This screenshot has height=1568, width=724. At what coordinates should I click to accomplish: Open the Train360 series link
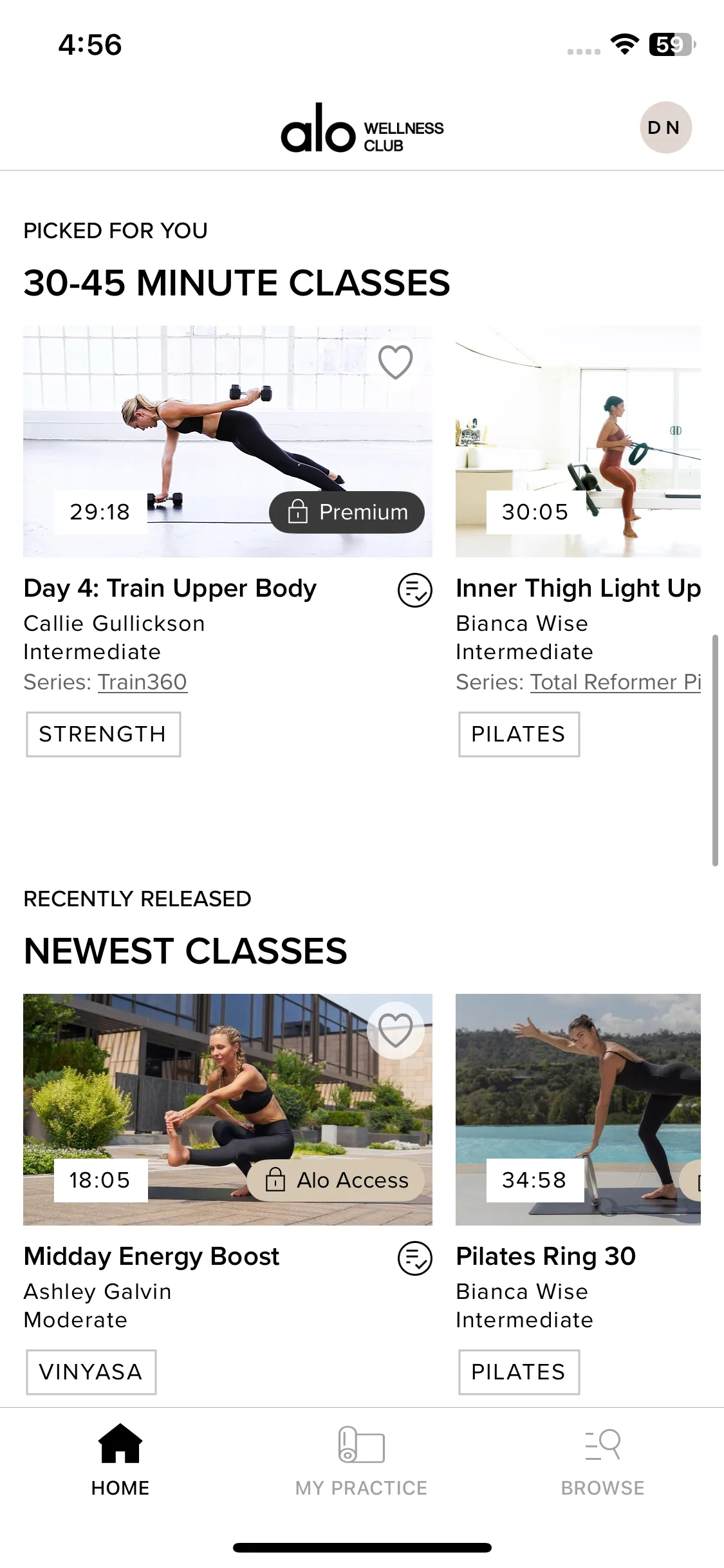click(x=142, y=682)
